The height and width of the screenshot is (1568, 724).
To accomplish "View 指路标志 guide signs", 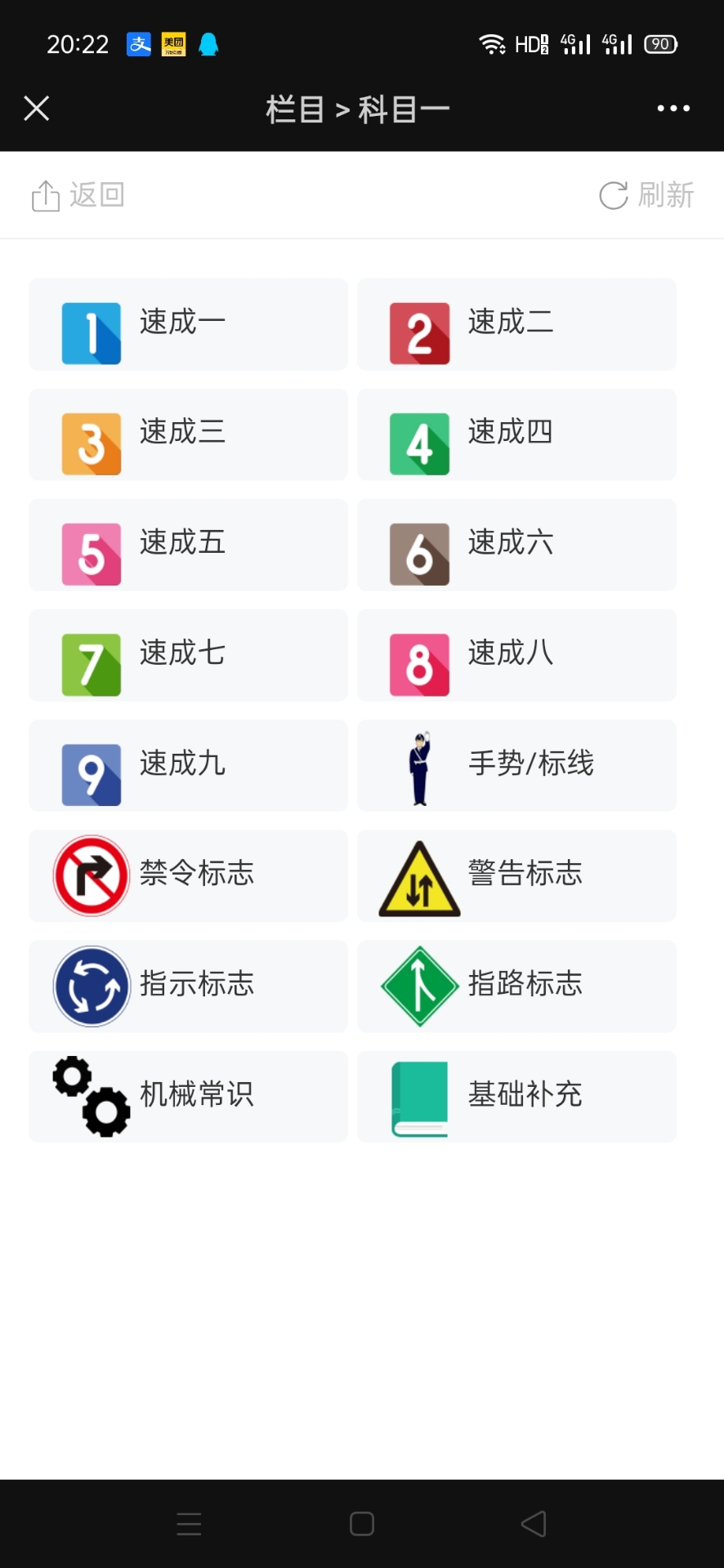I will (x=516, y=986).
